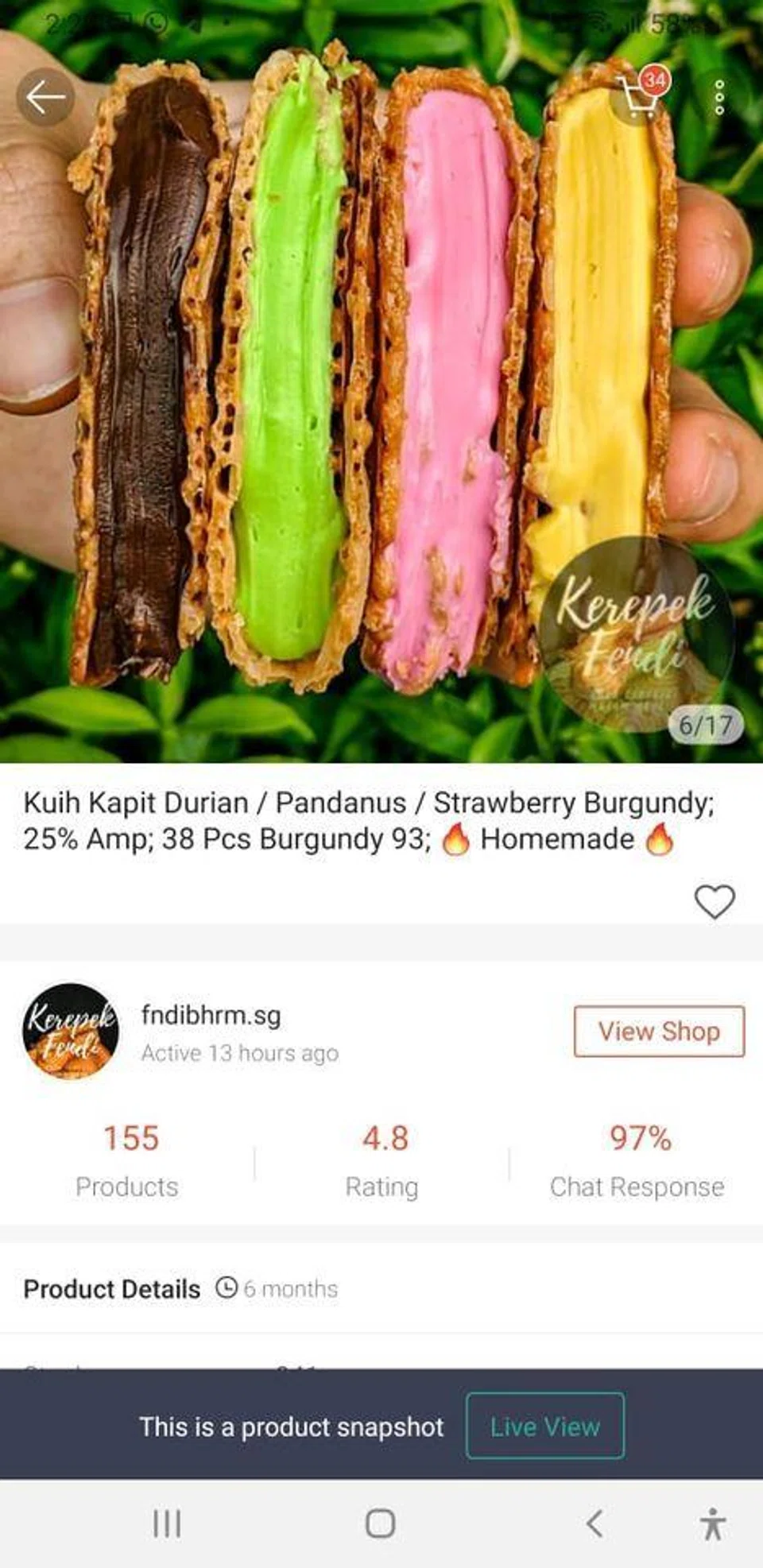Tap the View Shop button

tap(659, 1031)
